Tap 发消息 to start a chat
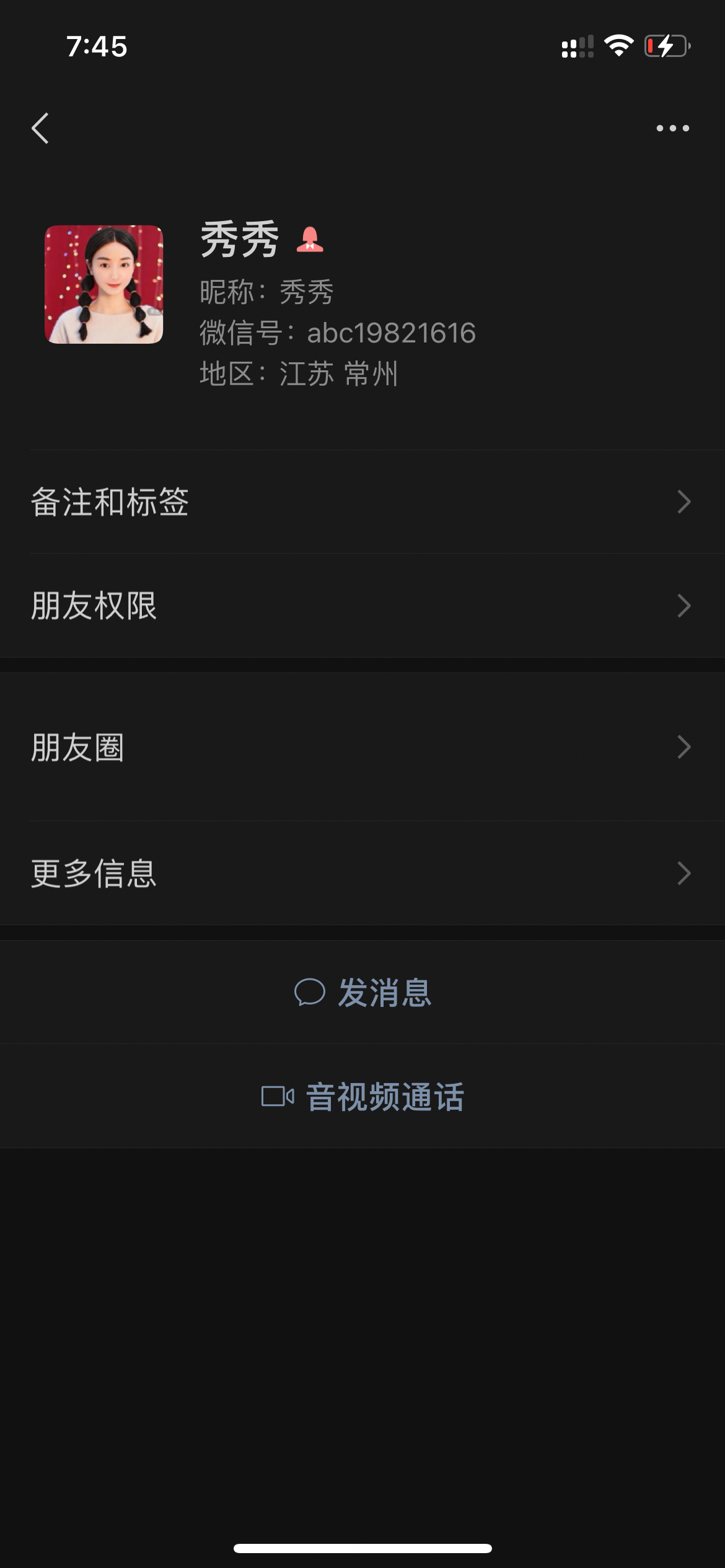Viewport: 725px width, 1568px height. (x=384, y=991)
